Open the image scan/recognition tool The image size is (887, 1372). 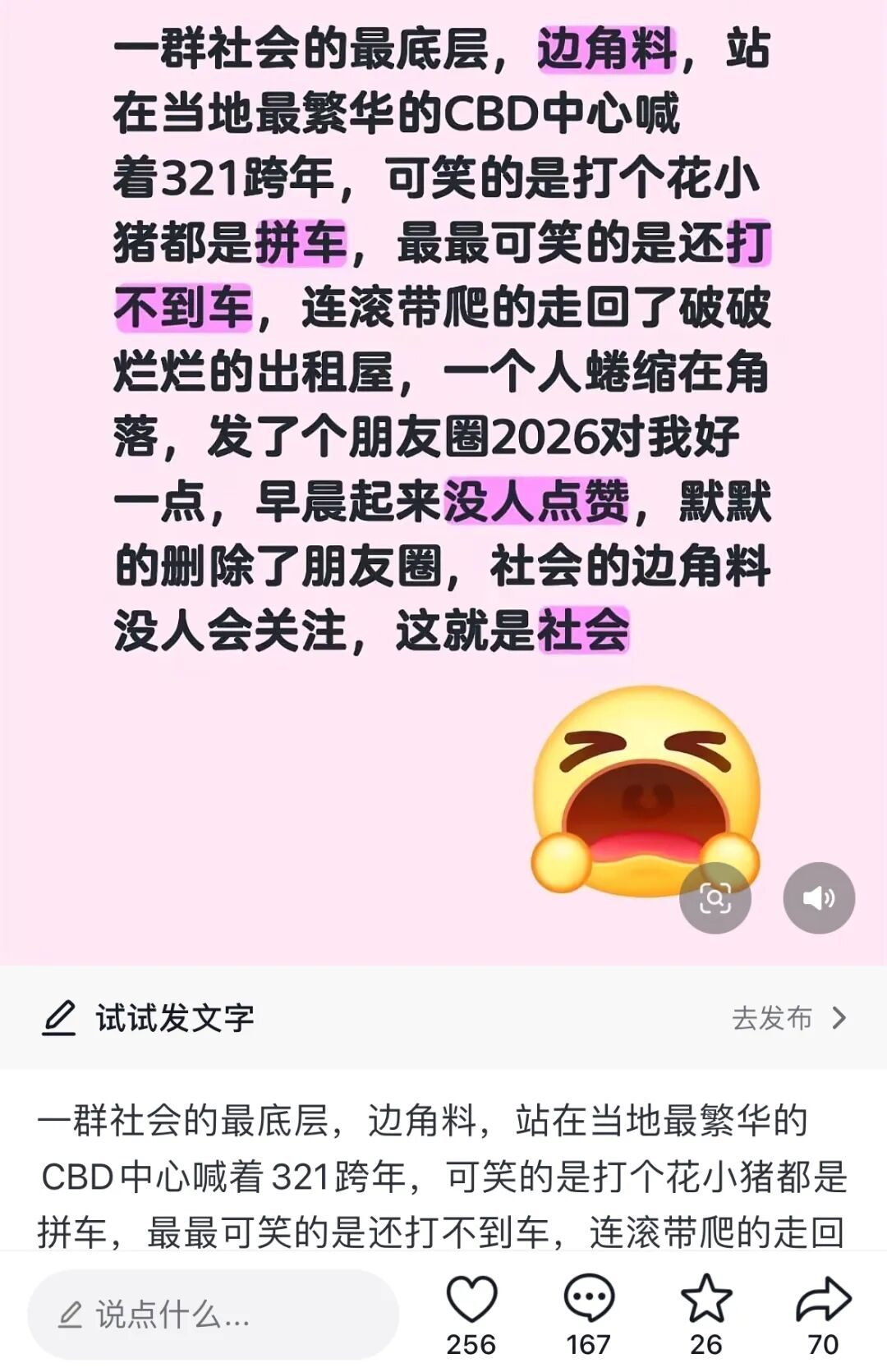click(718, 899)
